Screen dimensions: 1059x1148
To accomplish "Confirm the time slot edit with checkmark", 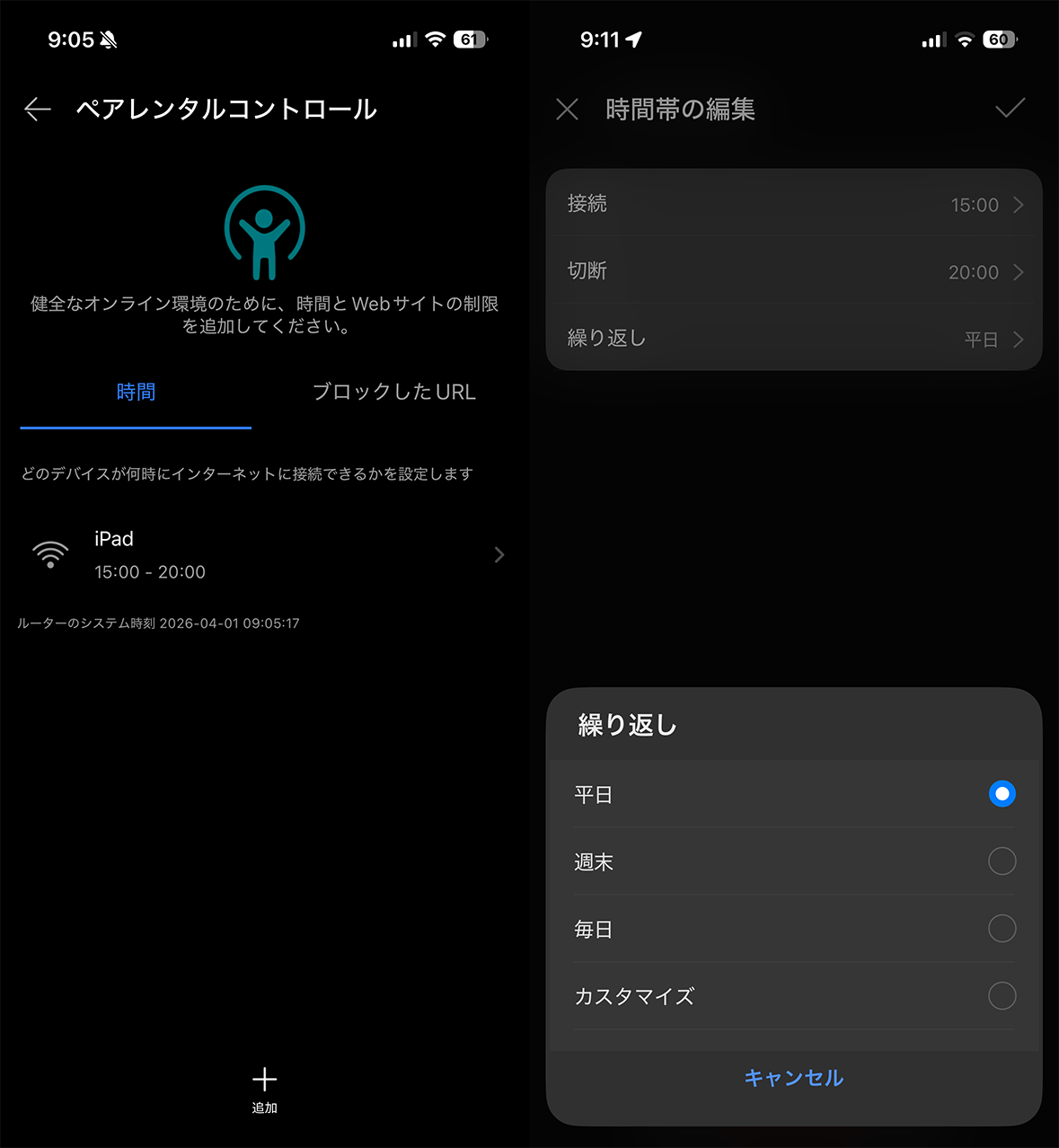I will tap(1010, 110).
